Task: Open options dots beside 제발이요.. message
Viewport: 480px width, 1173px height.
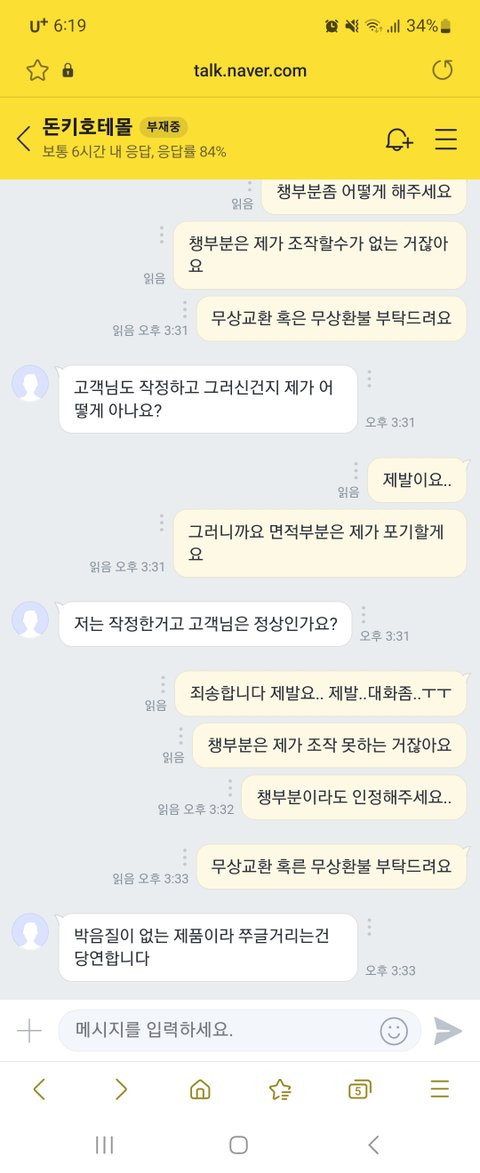Action: pyautogui.click(x=356, y=471)
